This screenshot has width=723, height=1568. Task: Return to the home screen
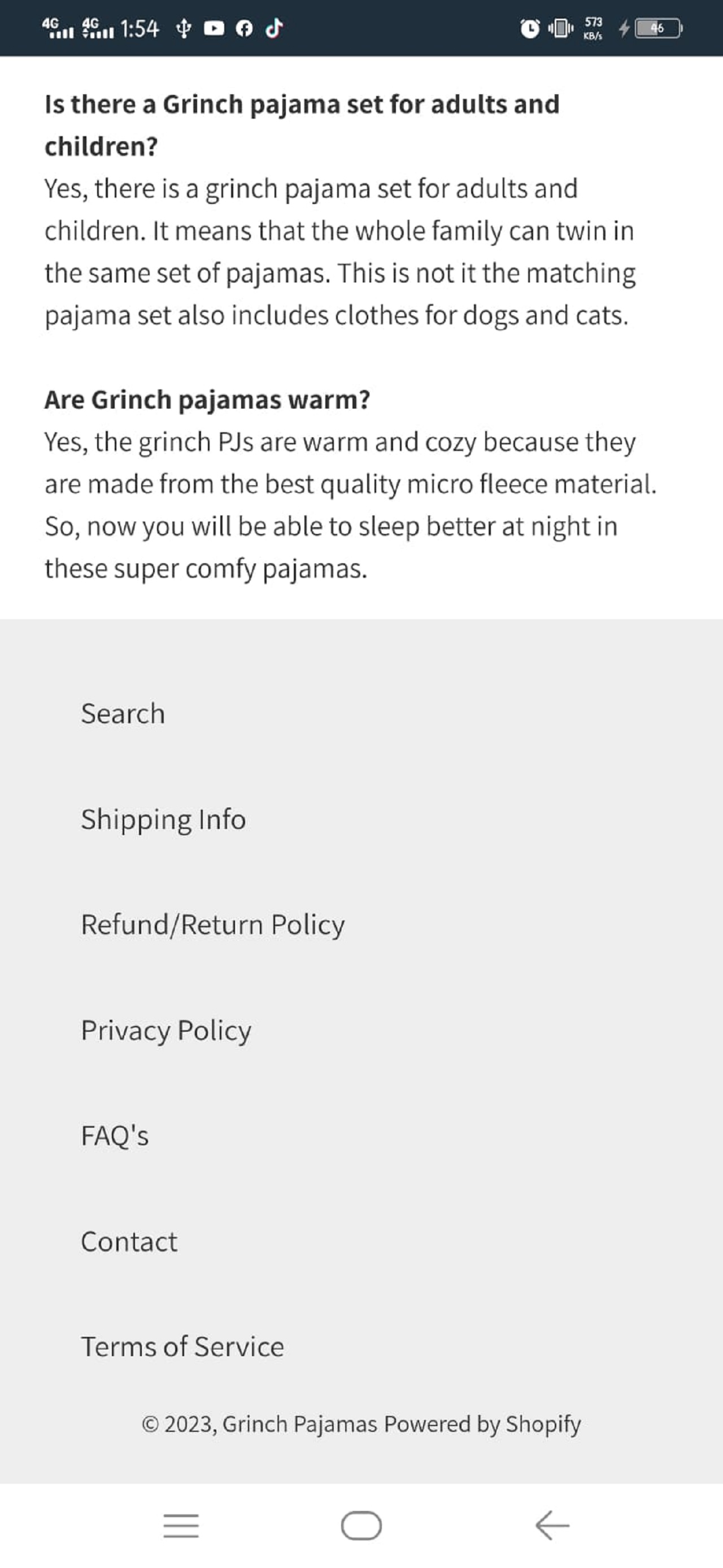tap(361, 1526)
